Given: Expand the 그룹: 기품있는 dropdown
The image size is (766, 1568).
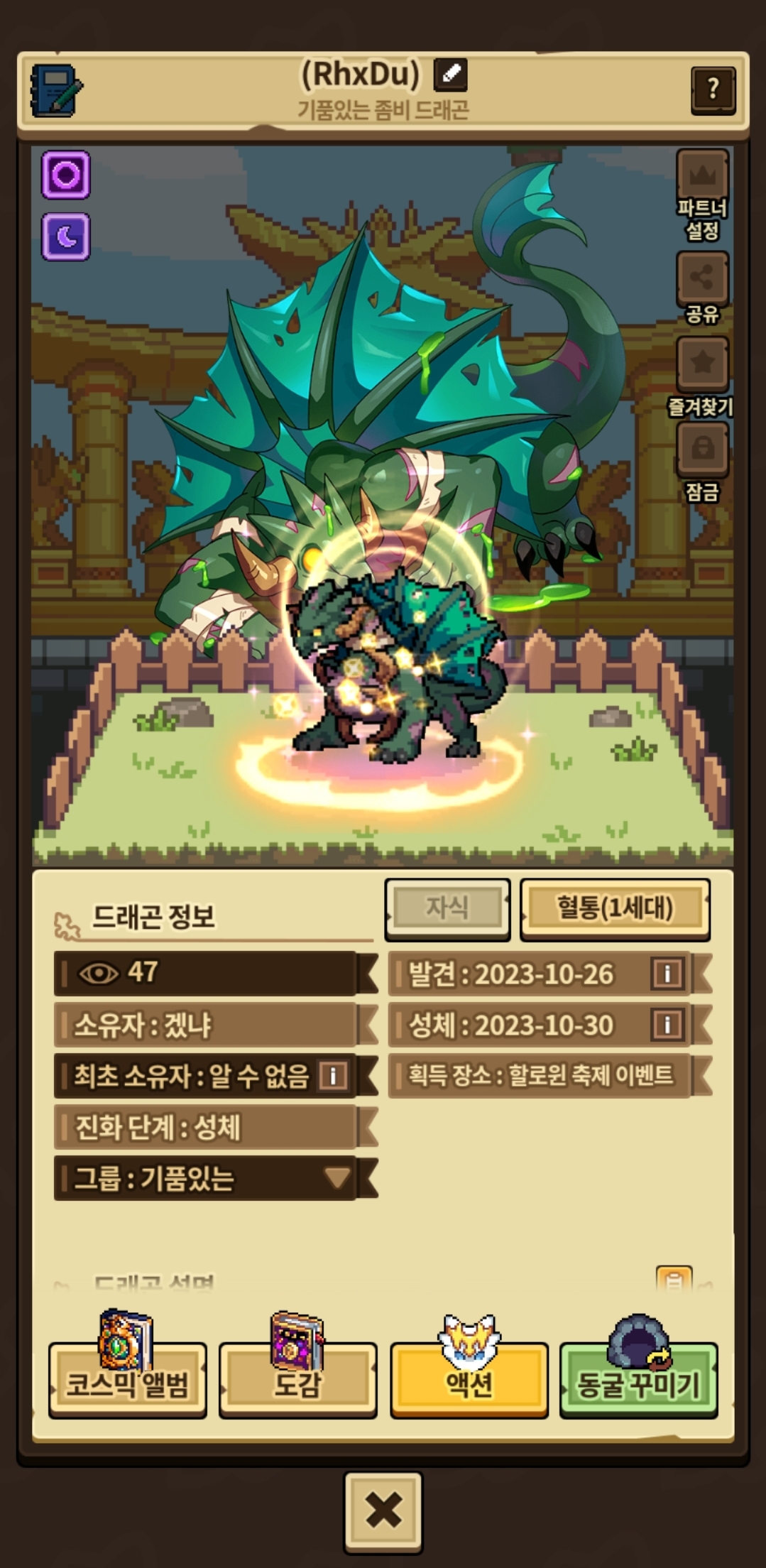Looking at the screenshot, I should [x=337, y=1178].
